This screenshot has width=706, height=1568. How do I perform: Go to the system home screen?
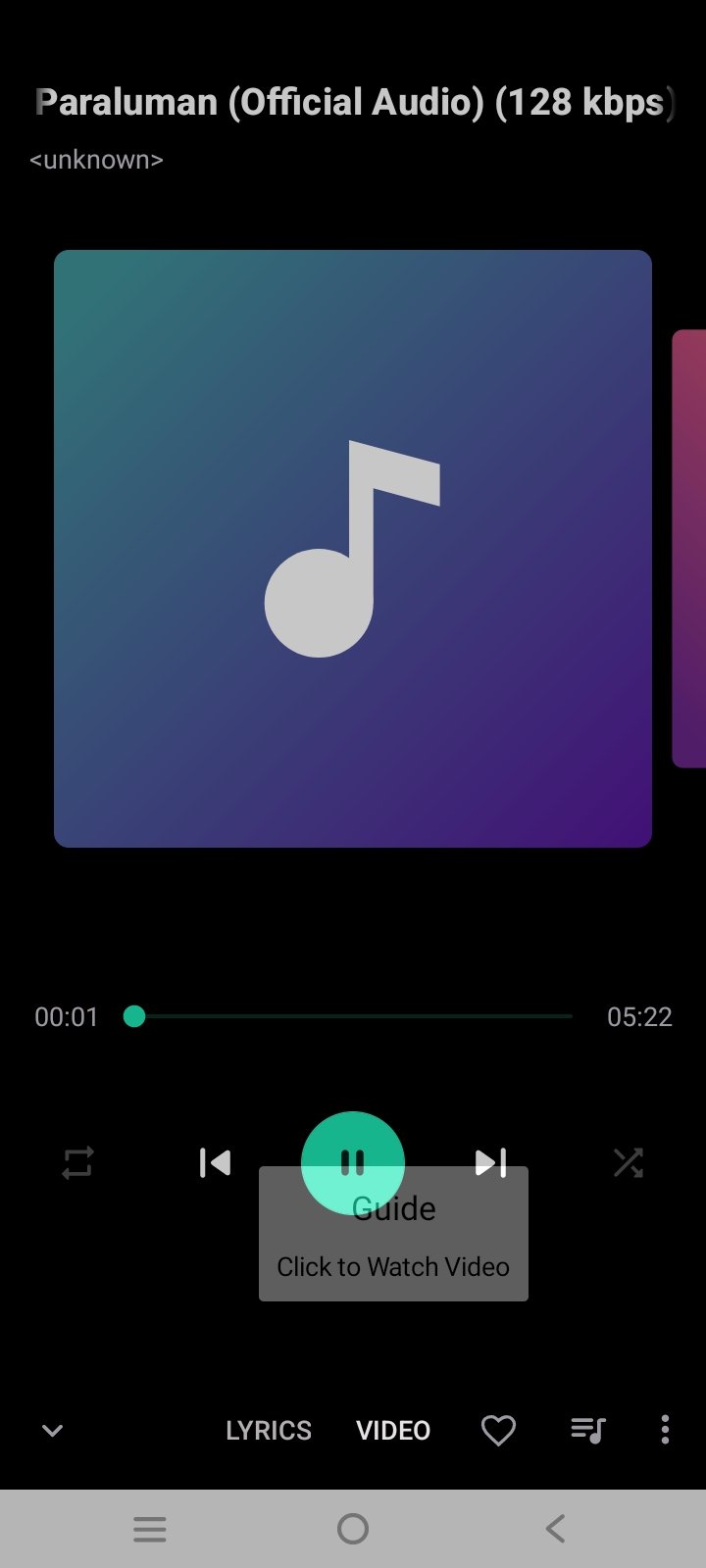[353, 1529]
